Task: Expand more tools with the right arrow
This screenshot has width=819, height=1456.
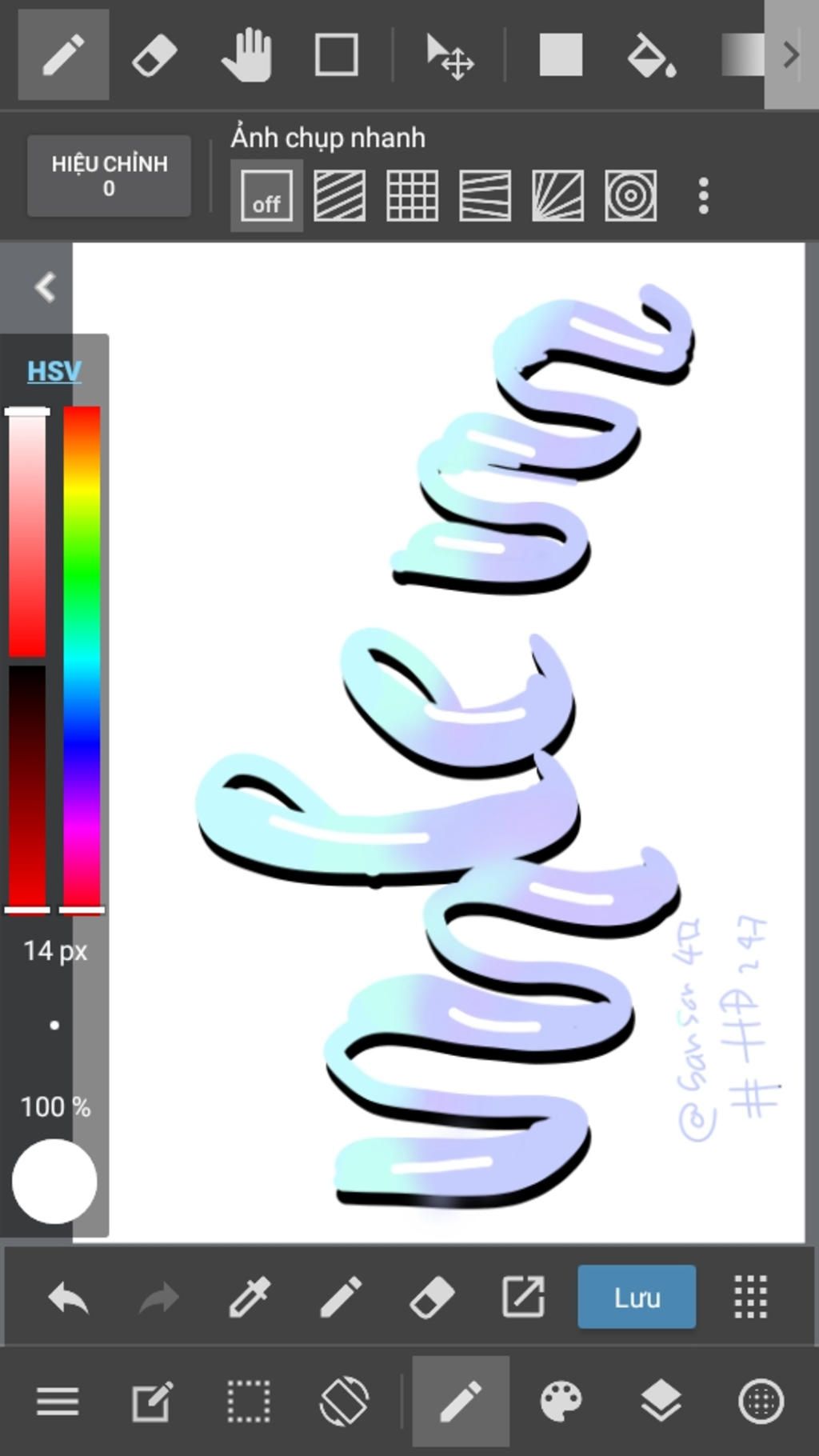Action: point(791,55)
